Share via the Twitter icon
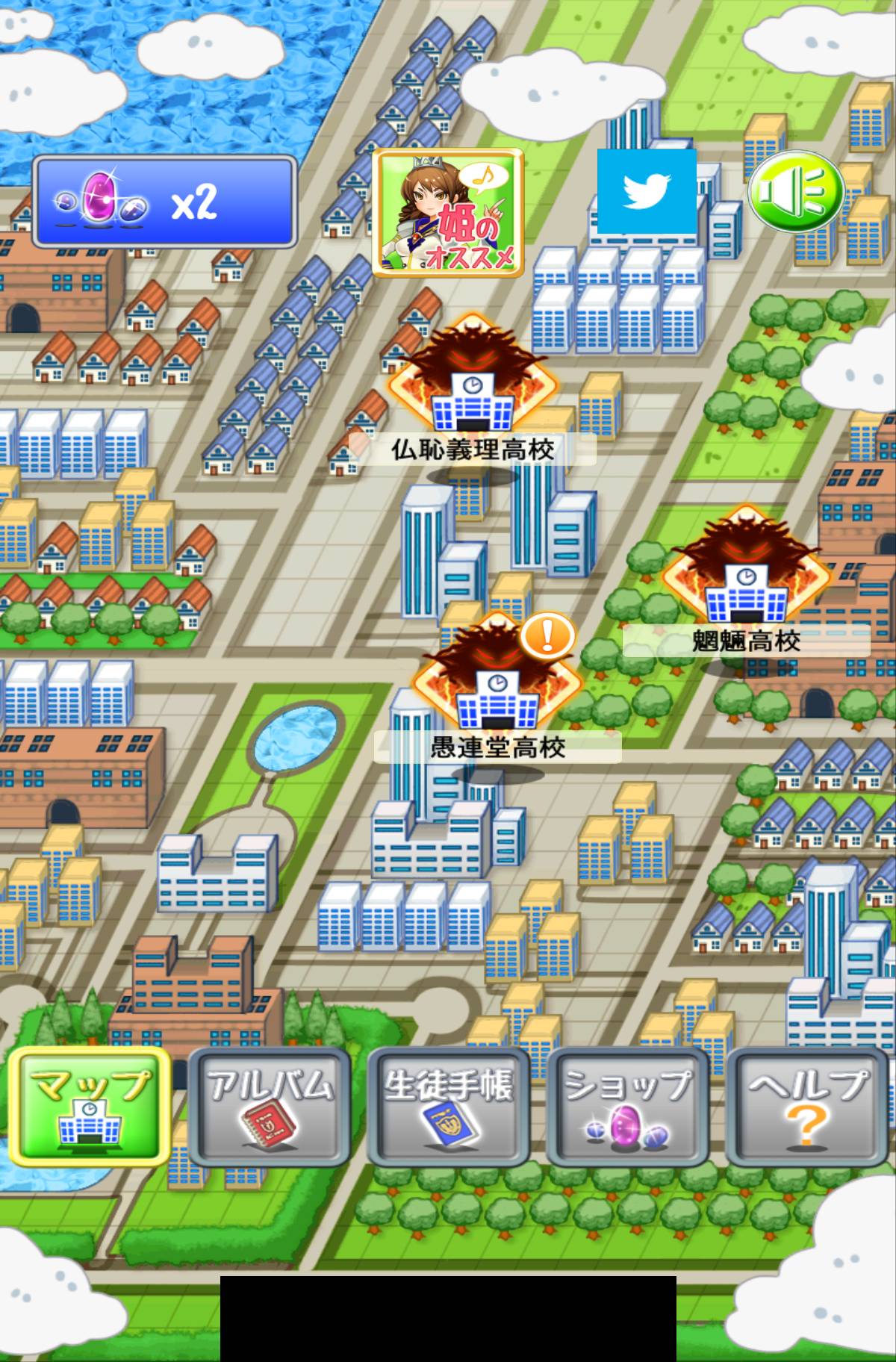The image size is (896, 1362). coord(647,191)
